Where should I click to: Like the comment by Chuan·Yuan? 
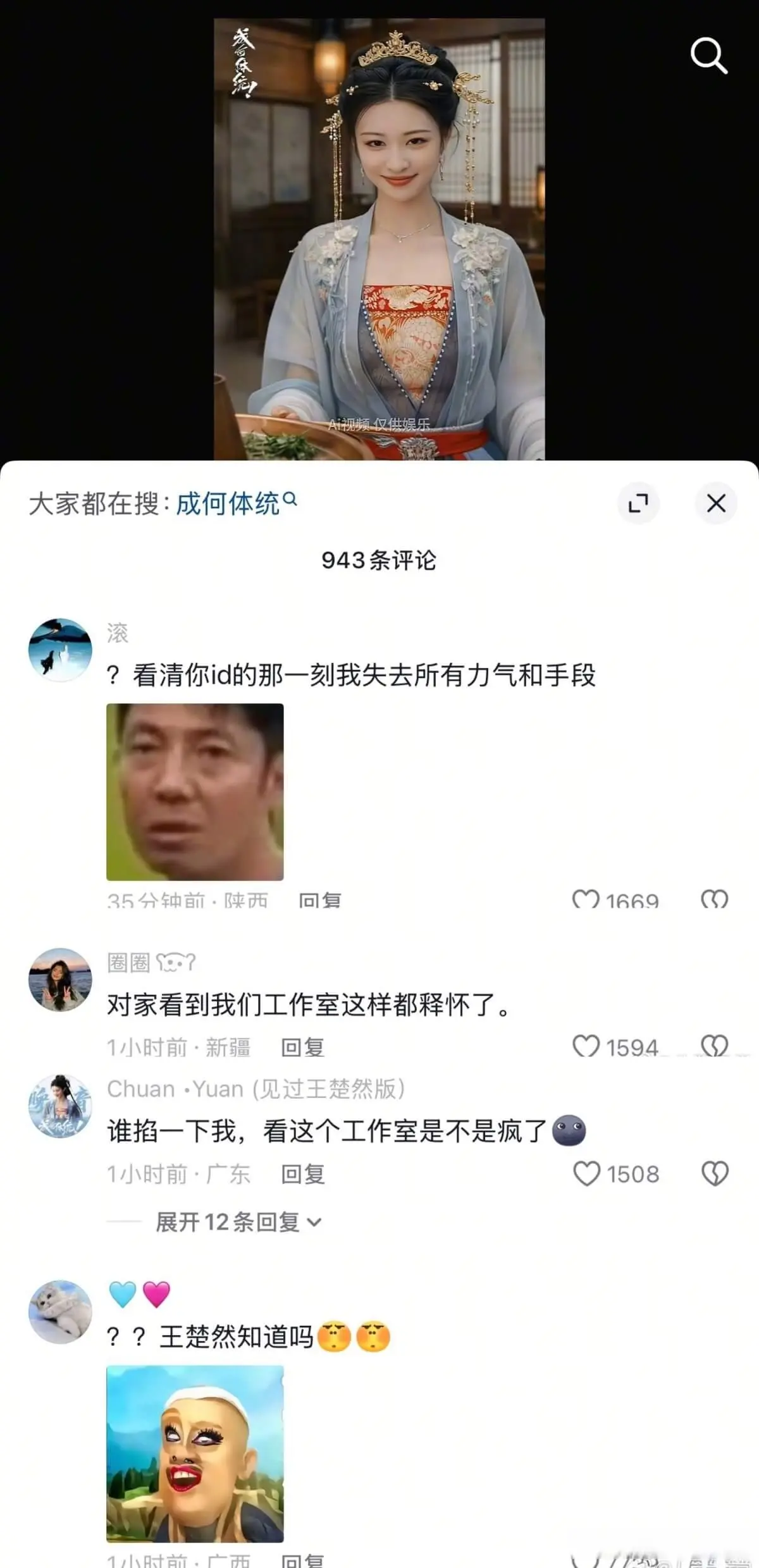click(586, 1173)
